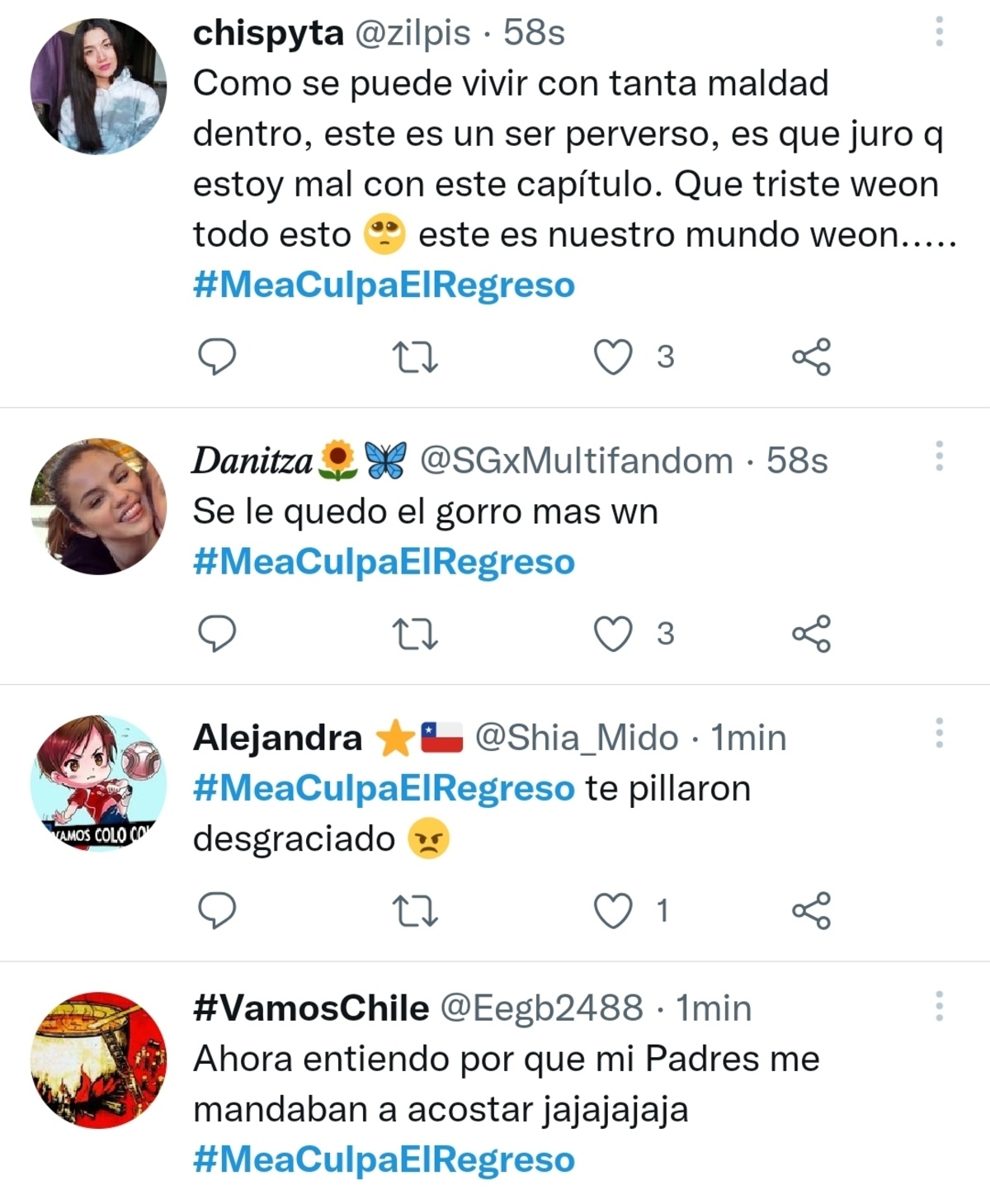Retweet Danitza's tweet
The height and width of the screenshot is (1204, 990).
coord(414,634)
